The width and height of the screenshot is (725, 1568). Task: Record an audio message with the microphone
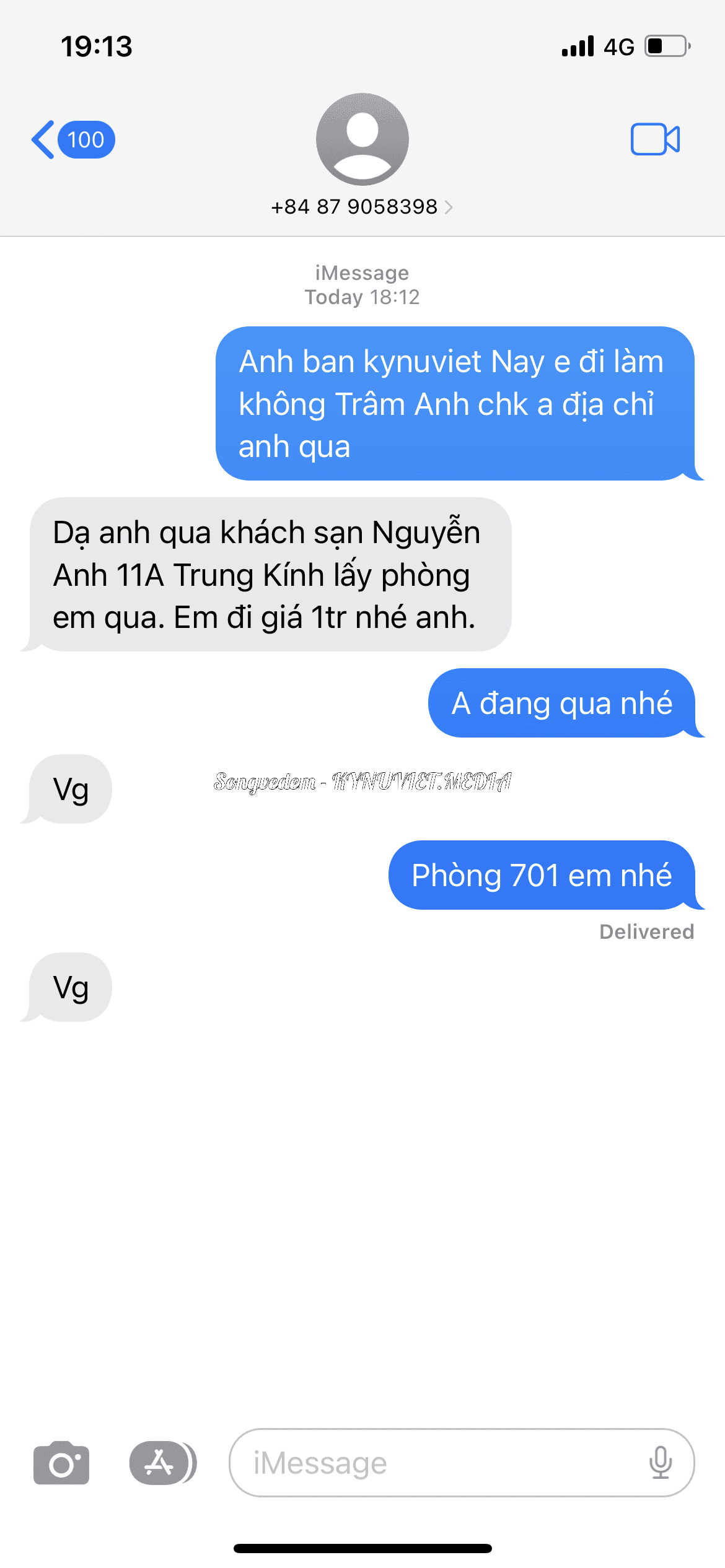(x=661, y=1463)
